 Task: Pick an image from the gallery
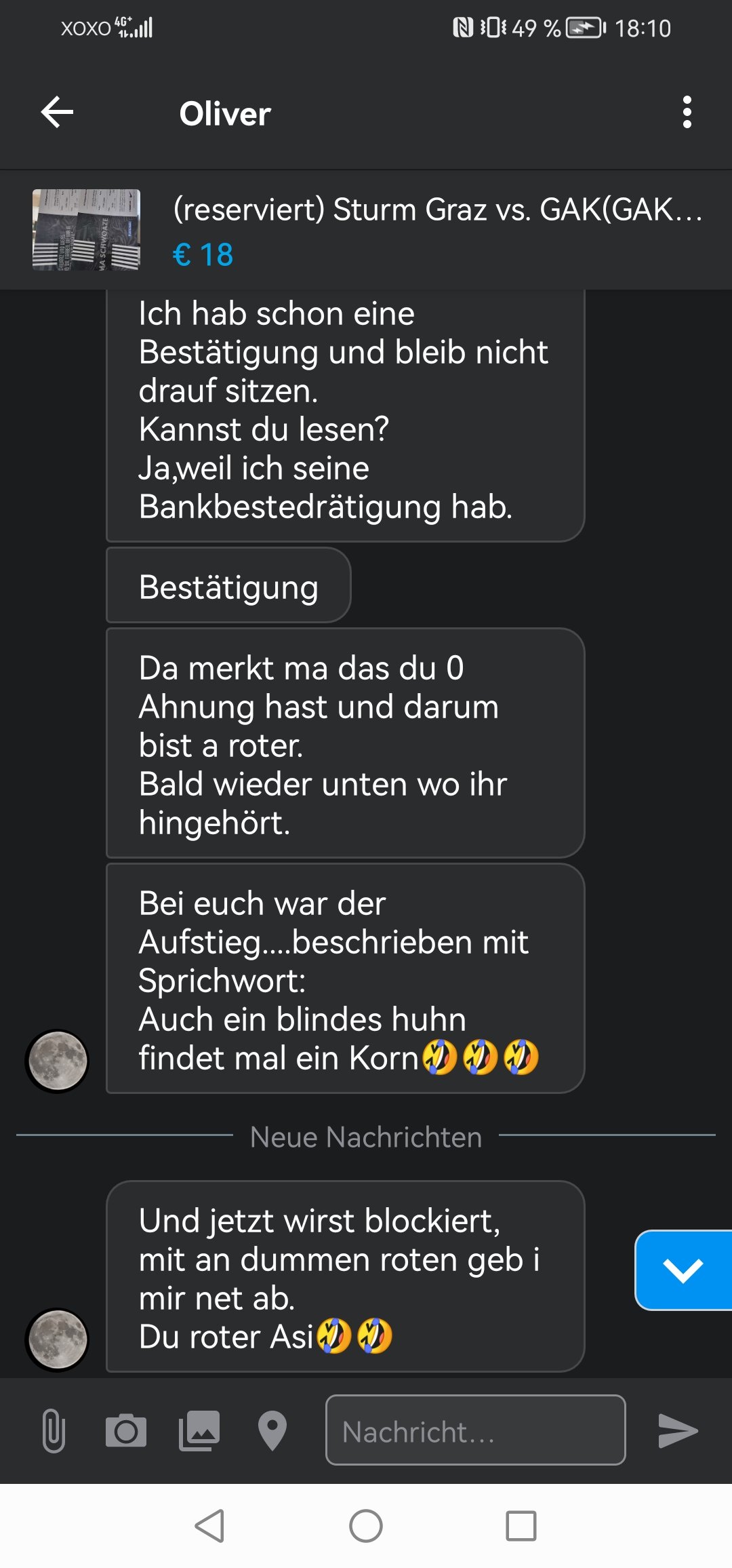coord(199,1430)
